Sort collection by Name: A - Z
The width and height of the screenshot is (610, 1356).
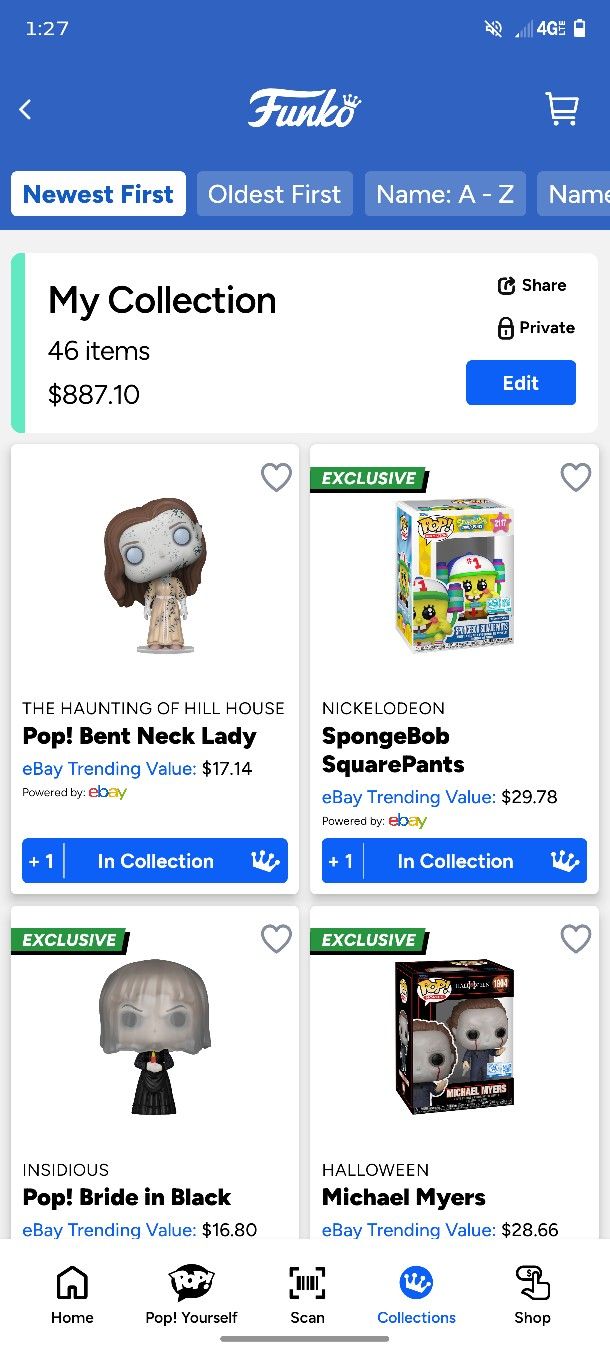click(x=445, y=194)
